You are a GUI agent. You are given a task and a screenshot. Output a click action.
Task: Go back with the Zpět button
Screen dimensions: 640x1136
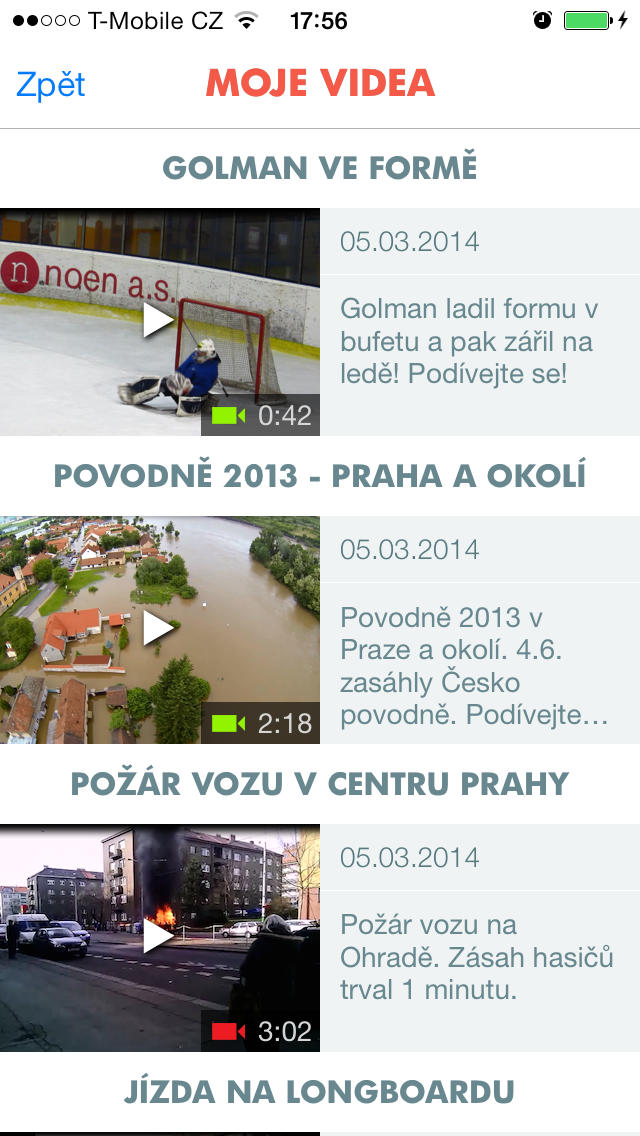point(51,85)
